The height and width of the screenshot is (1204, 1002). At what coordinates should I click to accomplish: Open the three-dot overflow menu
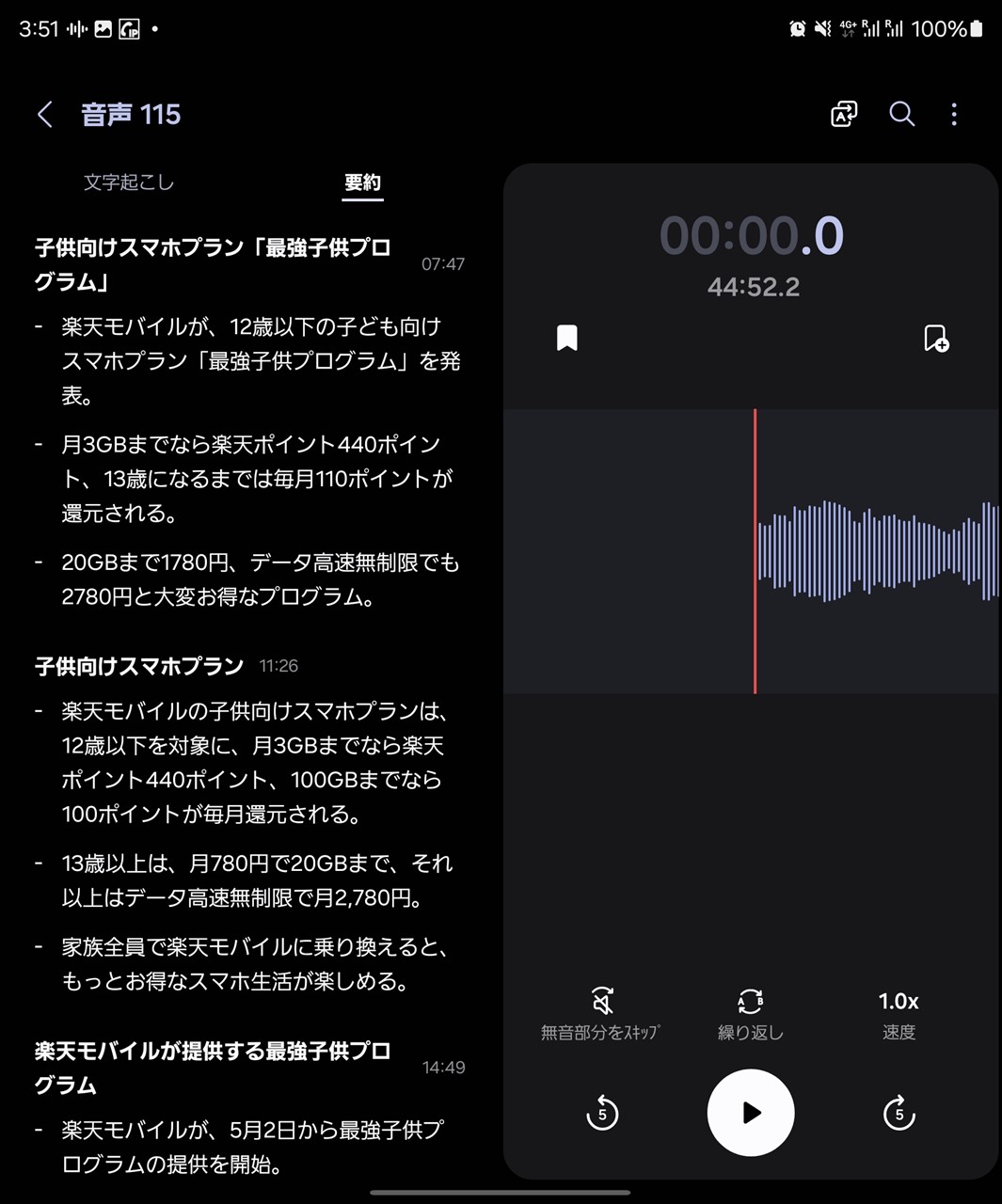tap(954, 114)
